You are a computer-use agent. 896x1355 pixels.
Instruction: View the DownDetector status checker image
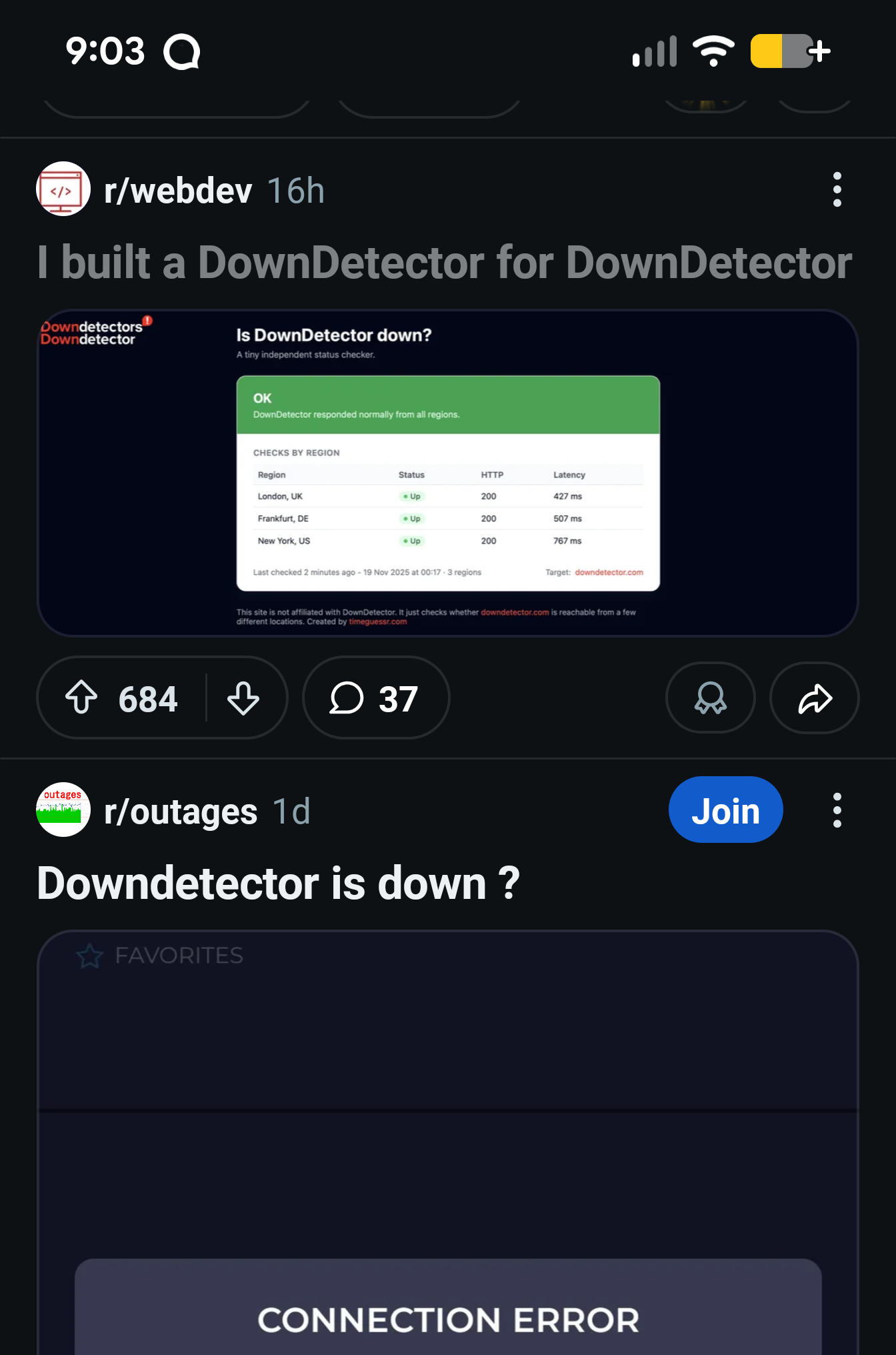coord(448,473)
